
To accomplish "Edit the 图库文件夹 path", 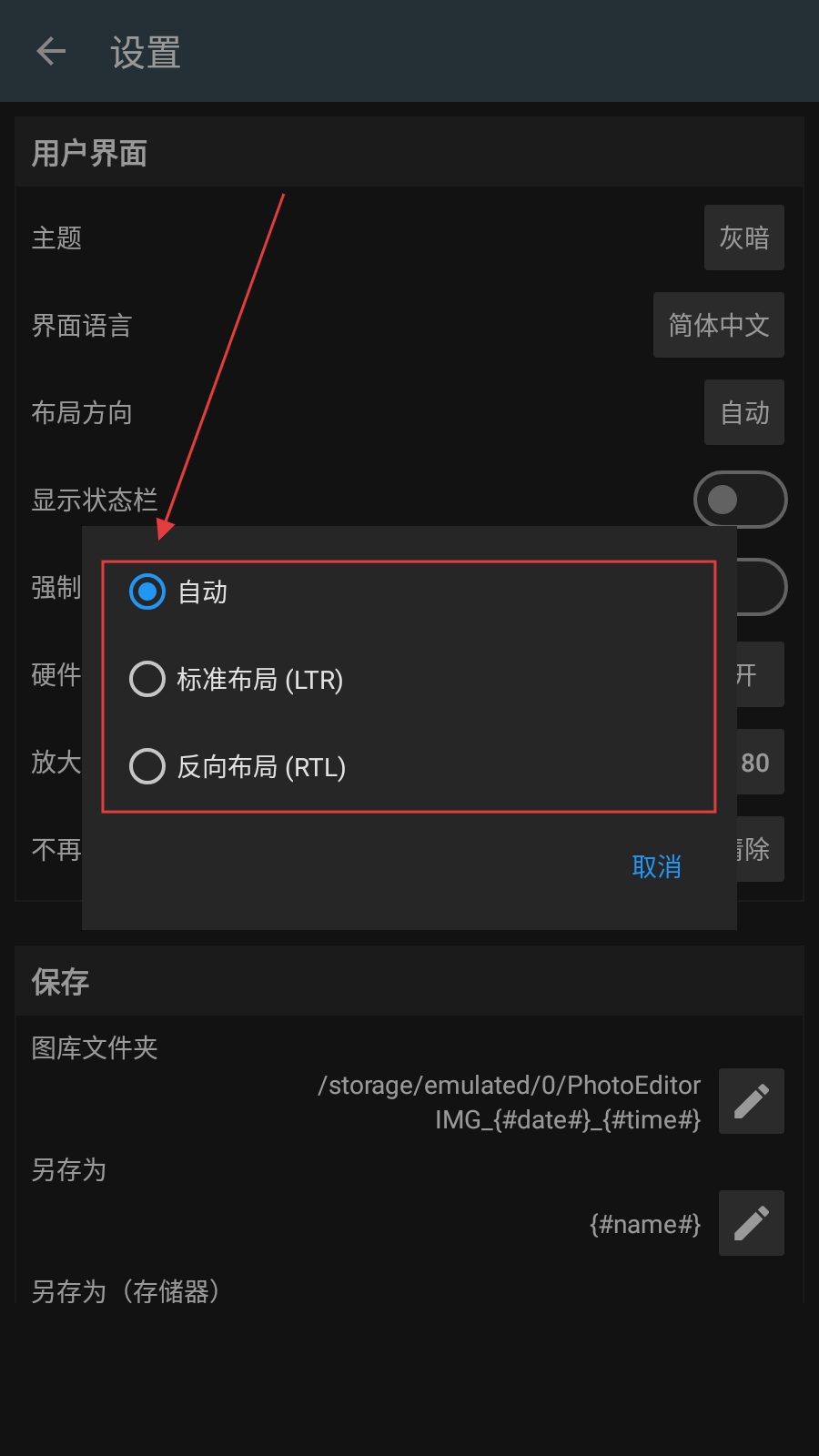I will pyautogui.click(x=751, y=1101).
